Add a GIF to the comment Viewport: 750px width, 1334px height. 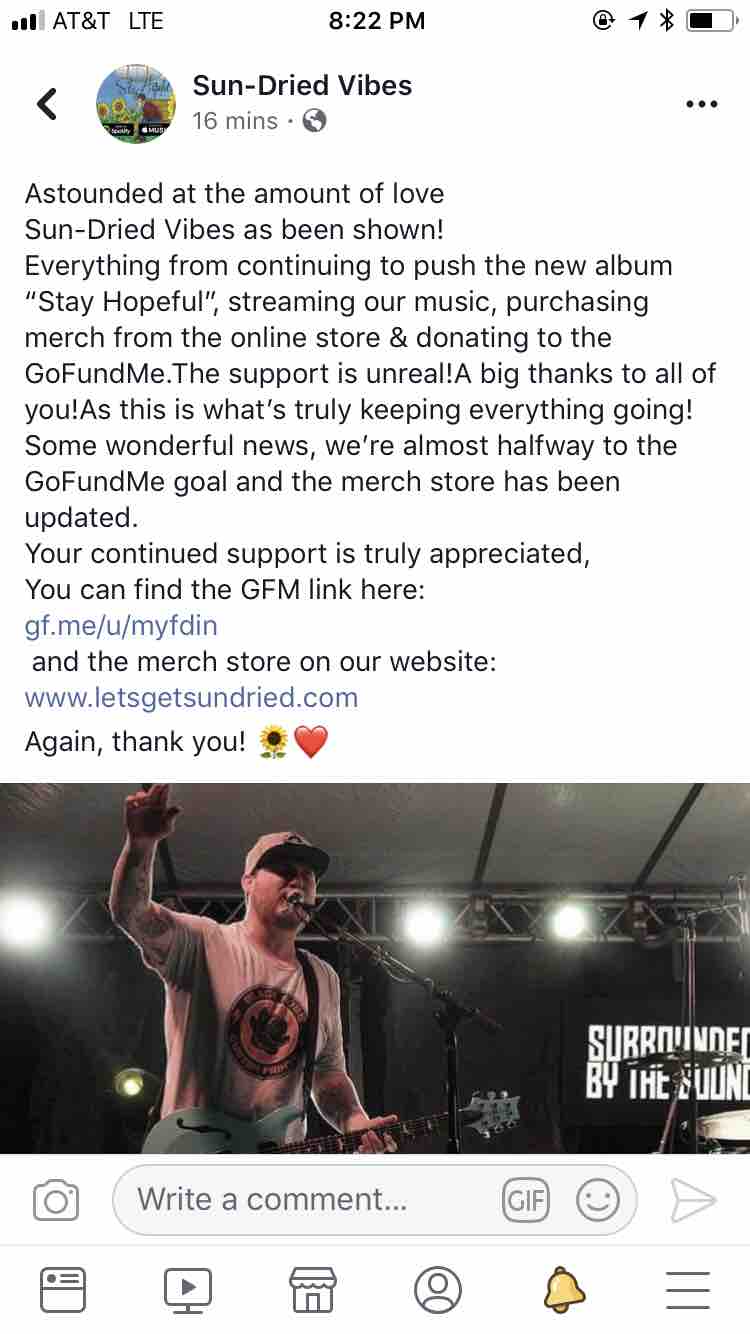click(526, 1200)
